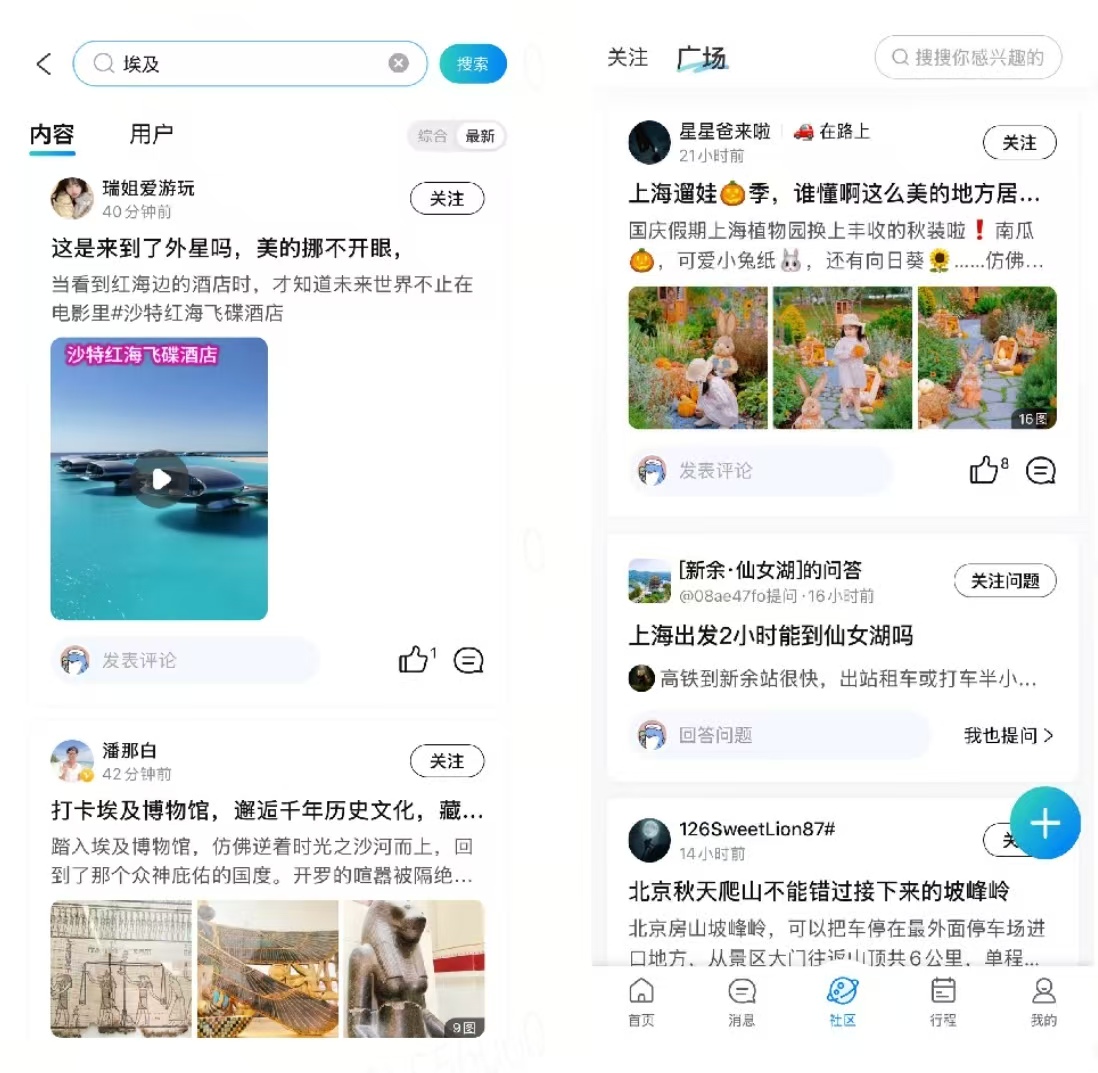Play the 沙特红海飞碟酒店 video

point(160,479)
